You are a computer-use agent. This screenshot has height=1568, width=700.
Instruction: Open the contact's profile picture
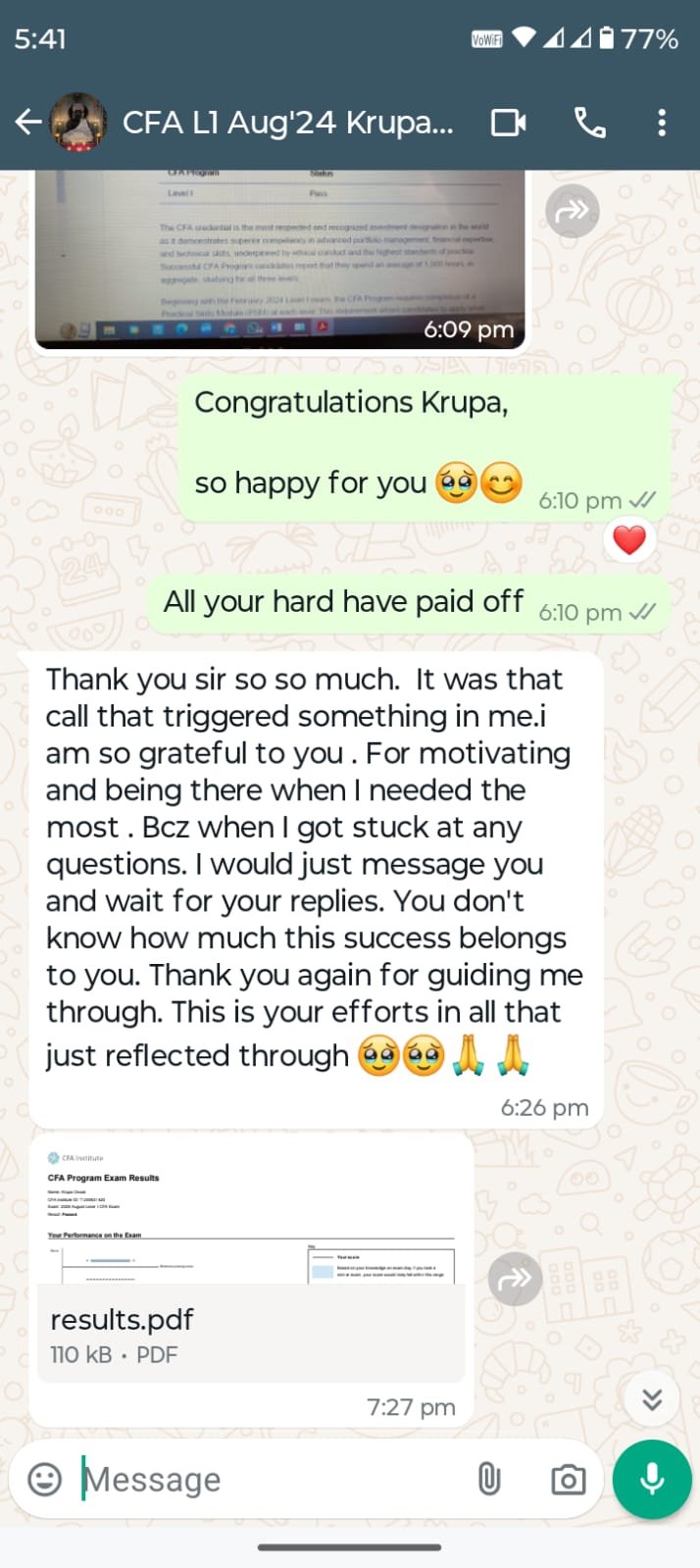tap(78, 123)
